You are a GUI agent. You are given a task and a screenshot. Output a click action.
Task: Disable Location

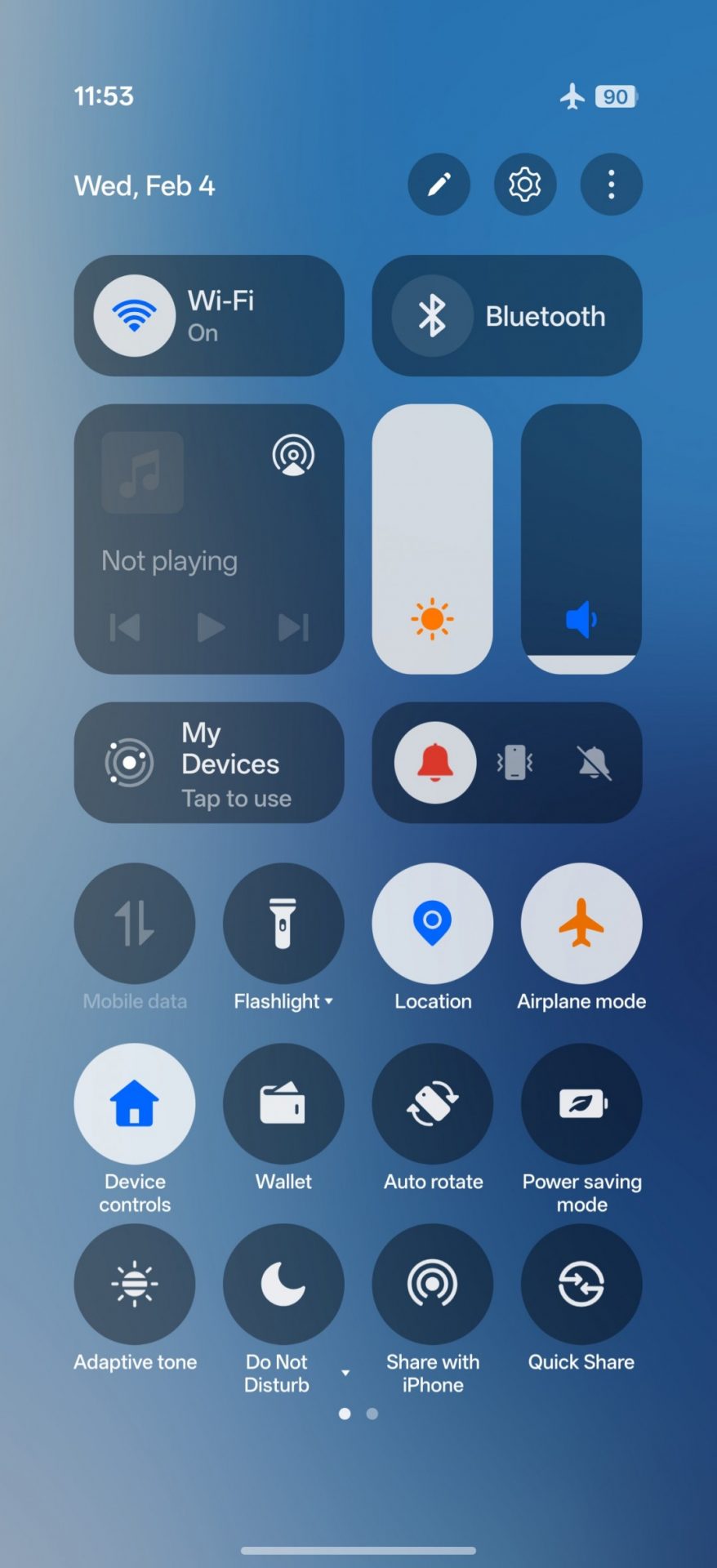[x=433, y=924]
